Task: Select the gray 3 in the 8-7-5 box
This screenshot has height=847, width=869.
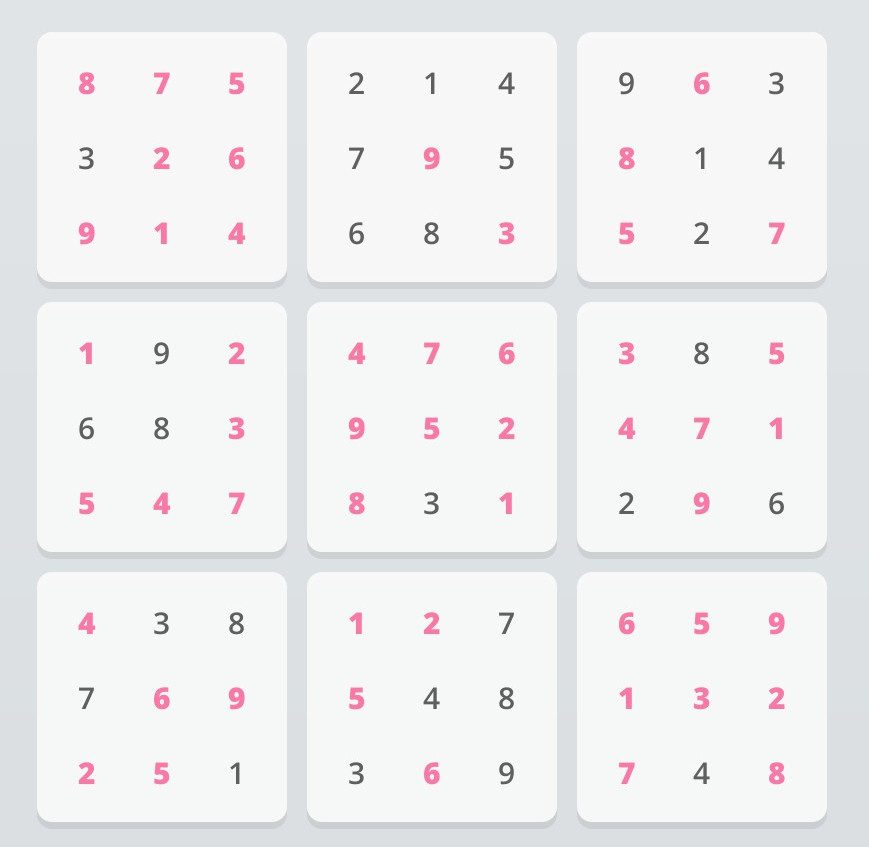Action: pos(87,158)
